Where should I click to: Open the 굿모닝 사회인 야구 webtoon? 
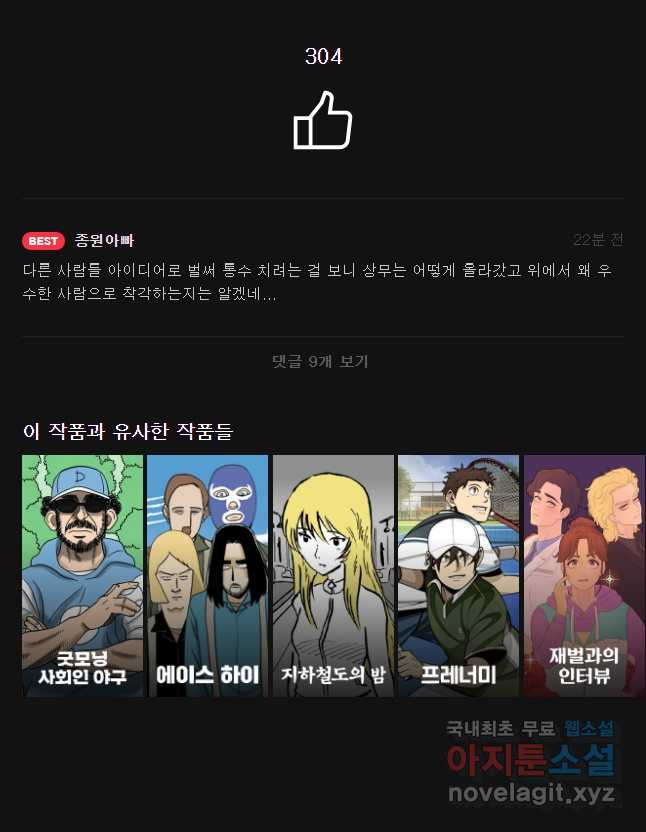pyautogui.click(x=82, y=575)
